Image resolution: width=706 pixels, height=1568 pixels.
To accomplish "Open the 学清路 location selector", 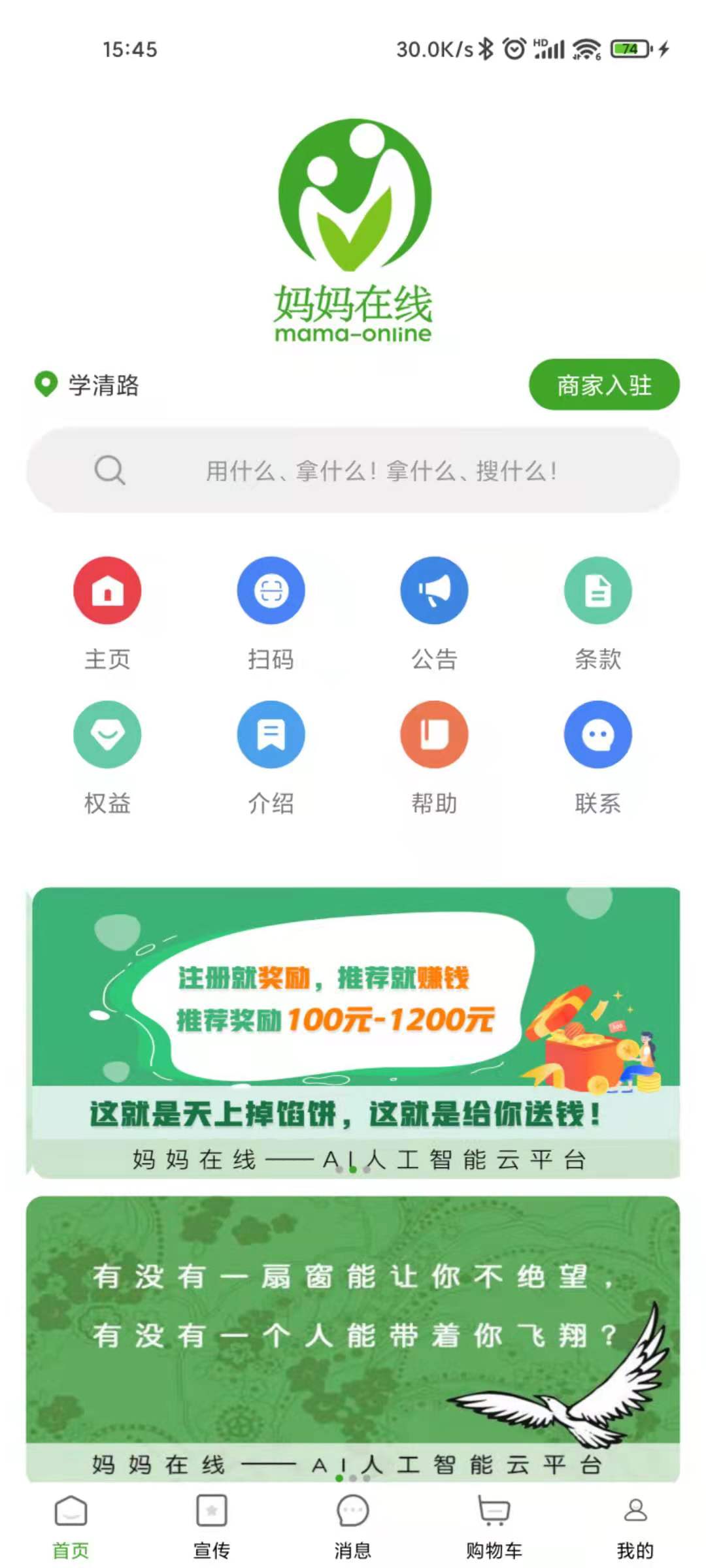I will (x=88, y=385).
